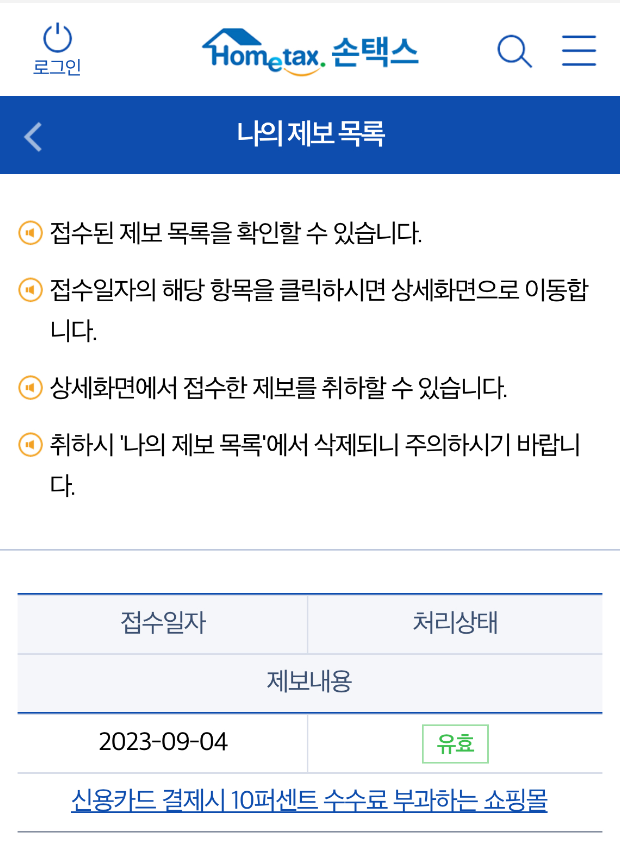620x863 pixels.
Task: Open the hamburger menu
Action: point(579,50)
